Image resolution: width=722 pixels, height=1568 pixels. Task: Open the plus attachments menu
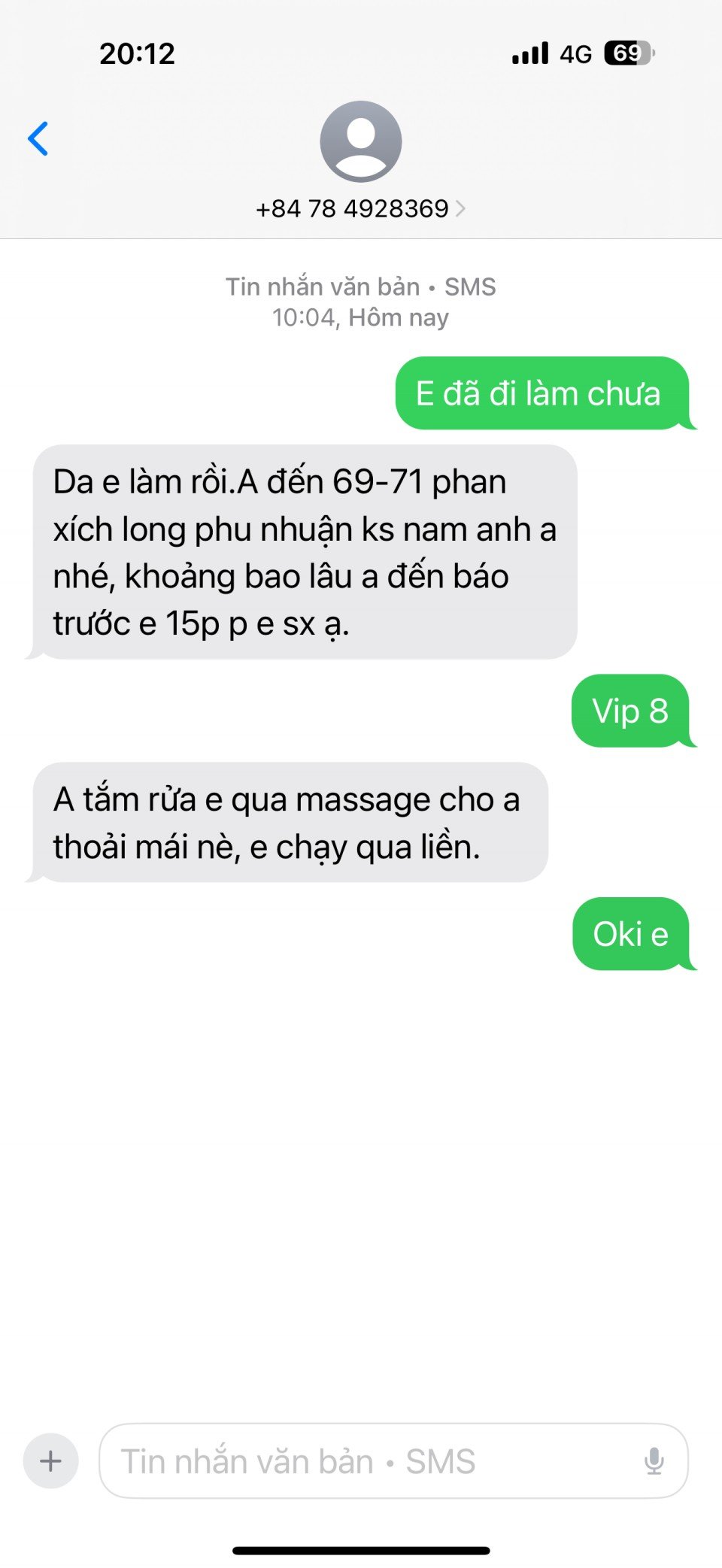(50, 1461)
